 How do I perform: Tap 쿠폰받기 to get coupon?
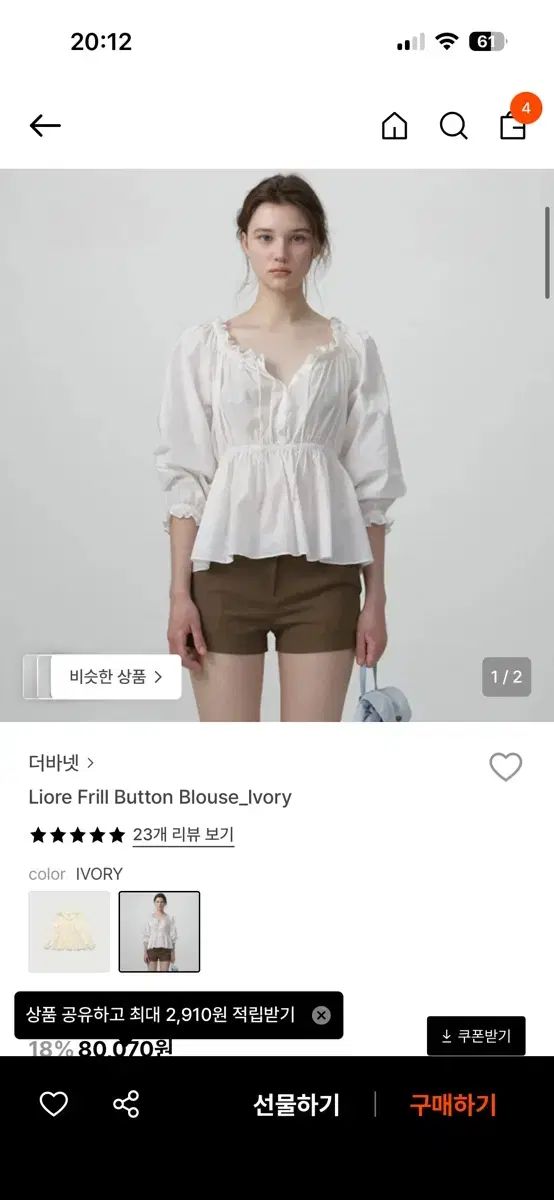coord(476,1036)
